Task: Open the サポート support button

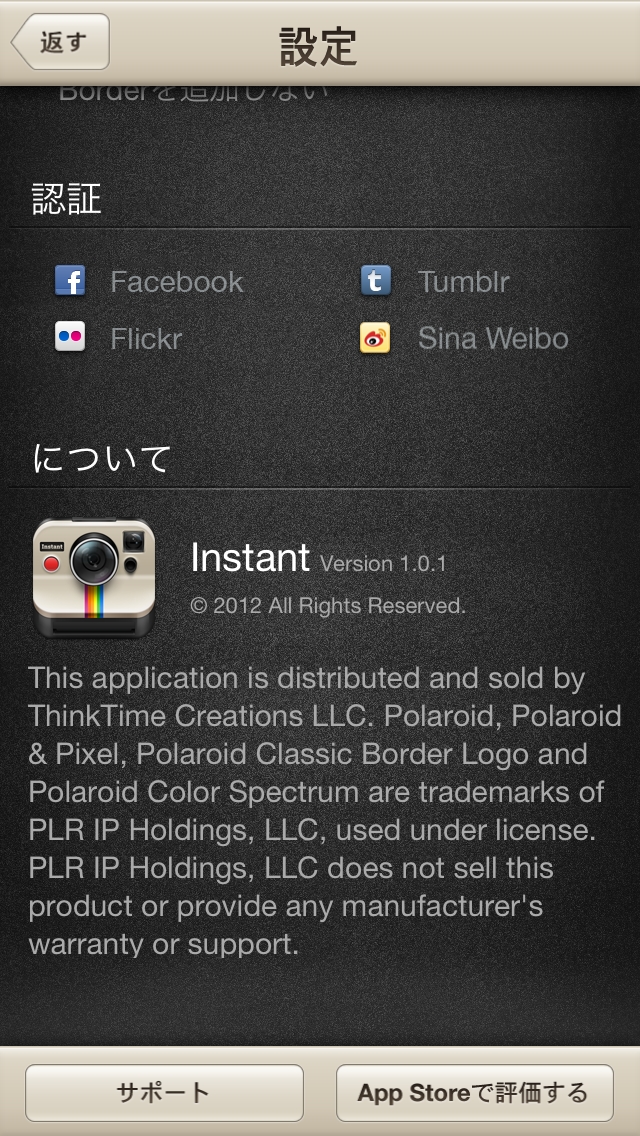Action: point(165,1093)
